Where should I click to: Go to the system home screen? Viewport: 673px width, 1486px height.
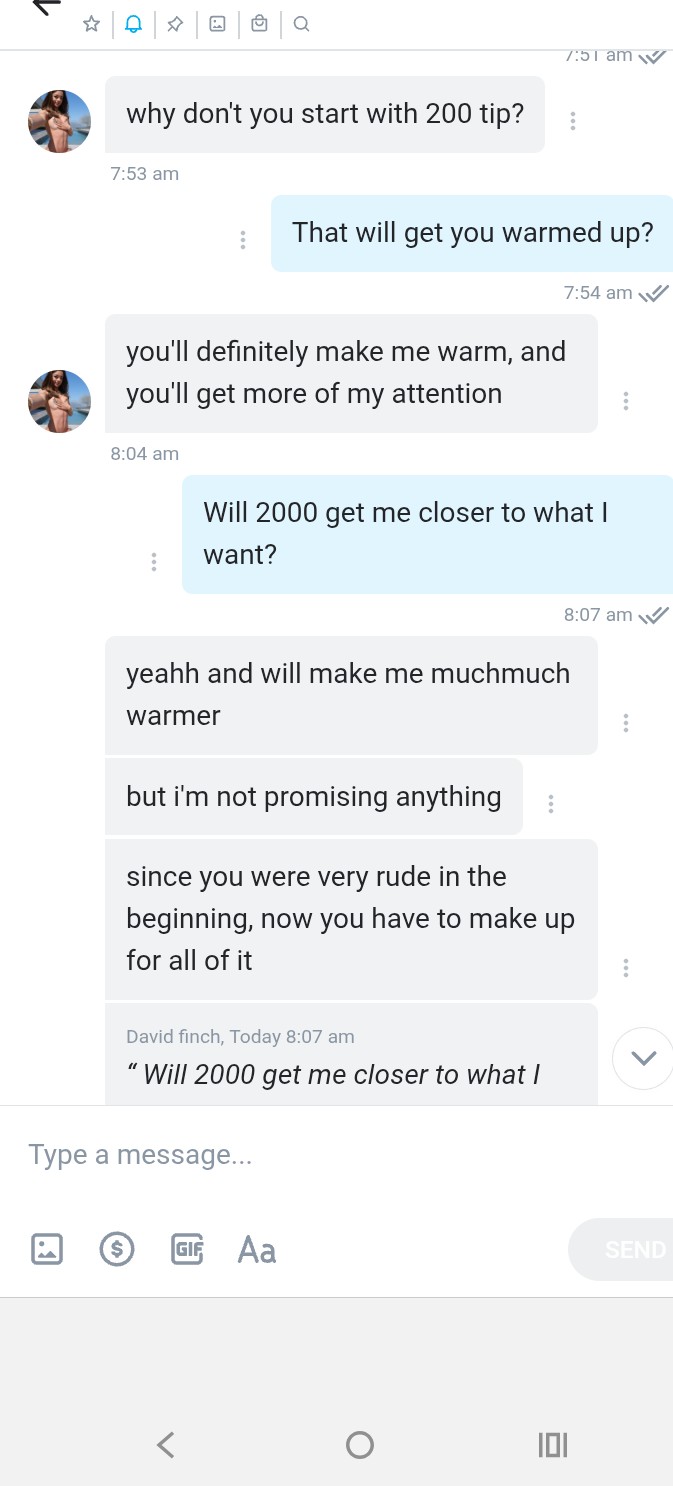(x=359, y=1445)
